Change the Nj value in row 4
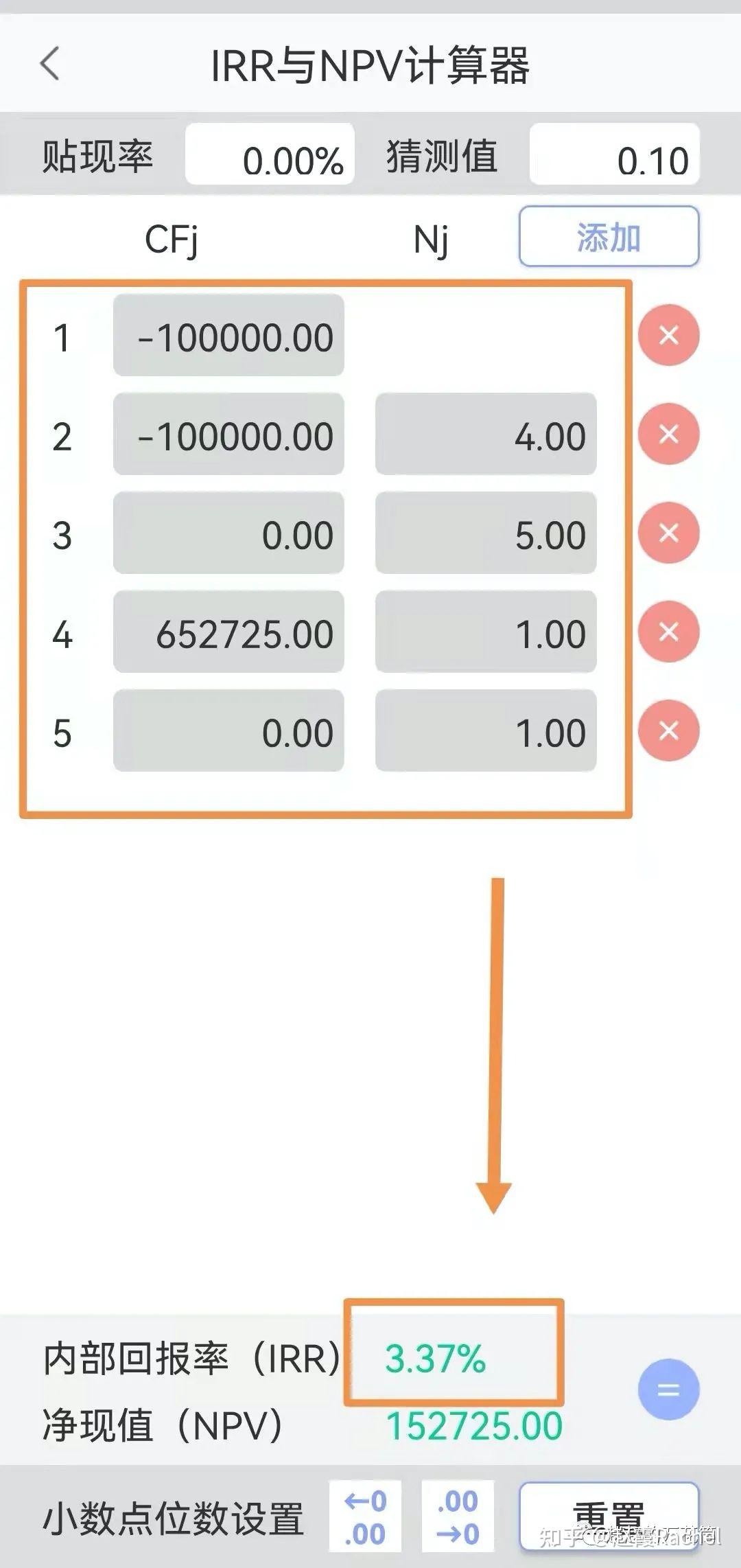Image resolution: width=741 pixels, height=1568 pixels. (x=486, y=632)
